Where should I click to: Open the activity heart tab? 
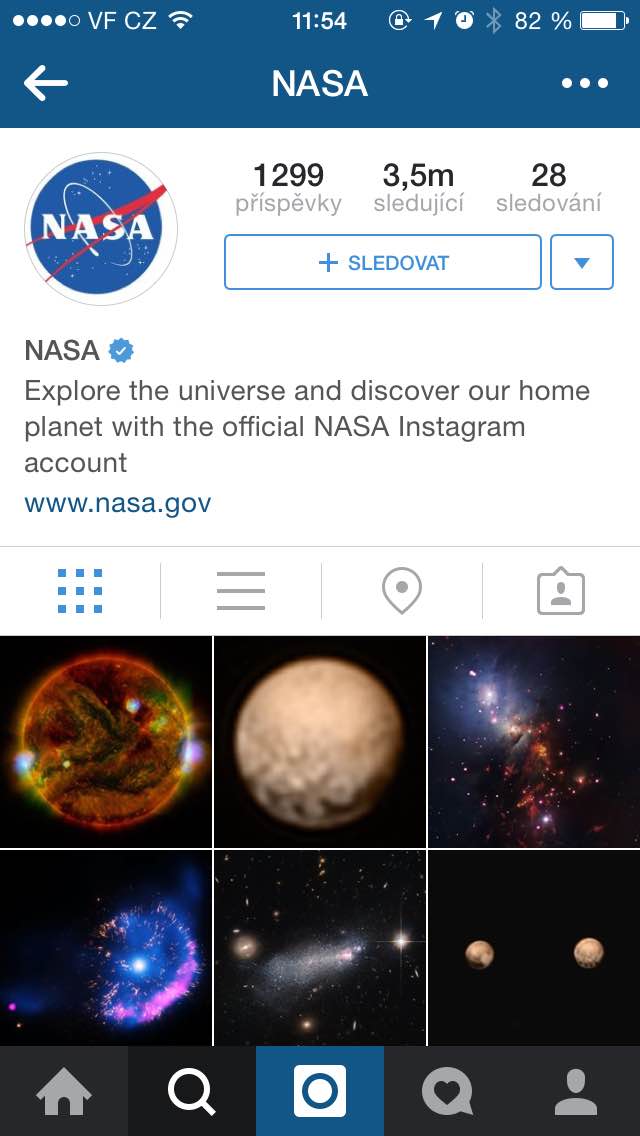(448, 1091)
